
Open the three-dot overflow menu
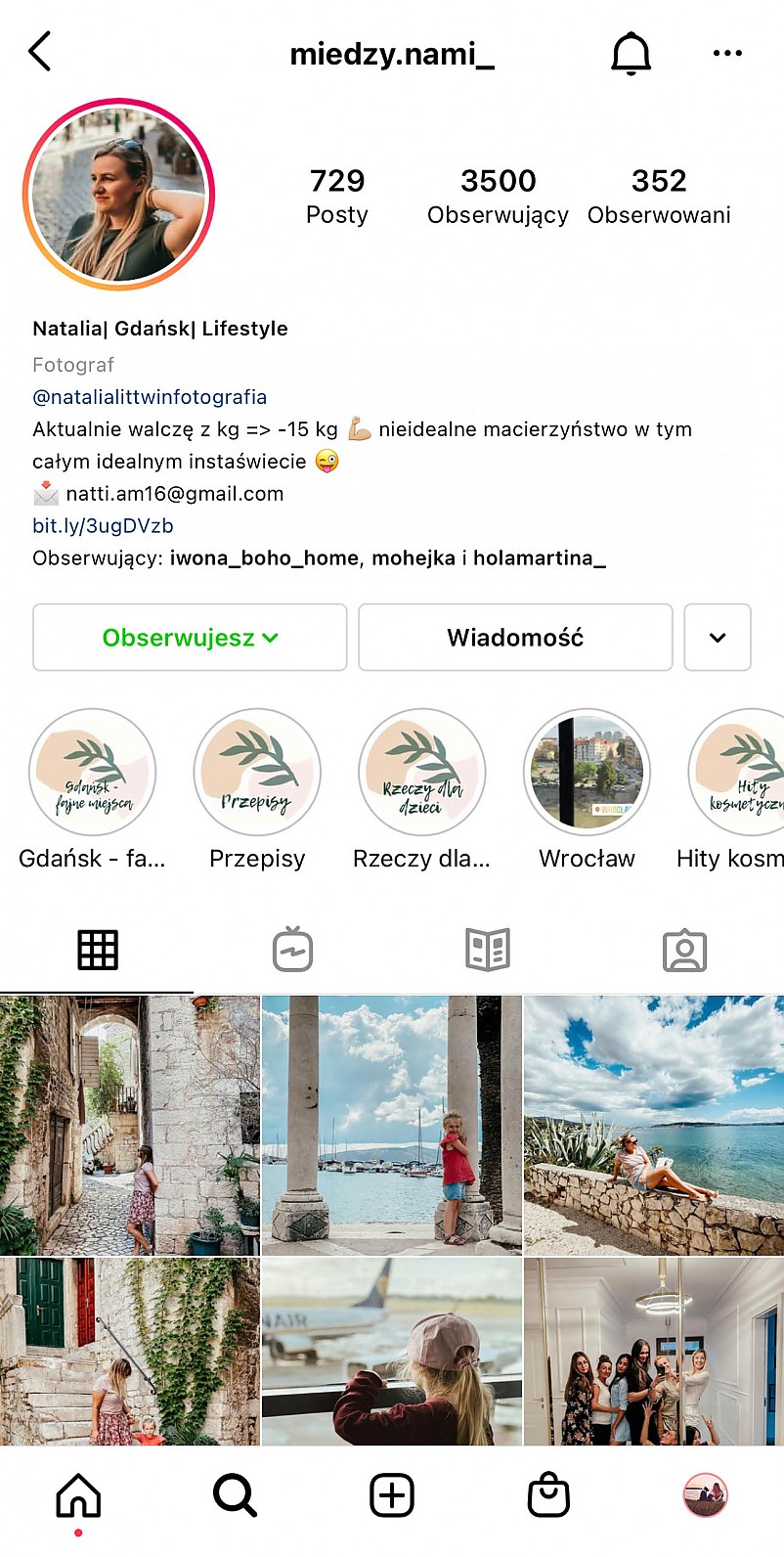coord(727,53)
